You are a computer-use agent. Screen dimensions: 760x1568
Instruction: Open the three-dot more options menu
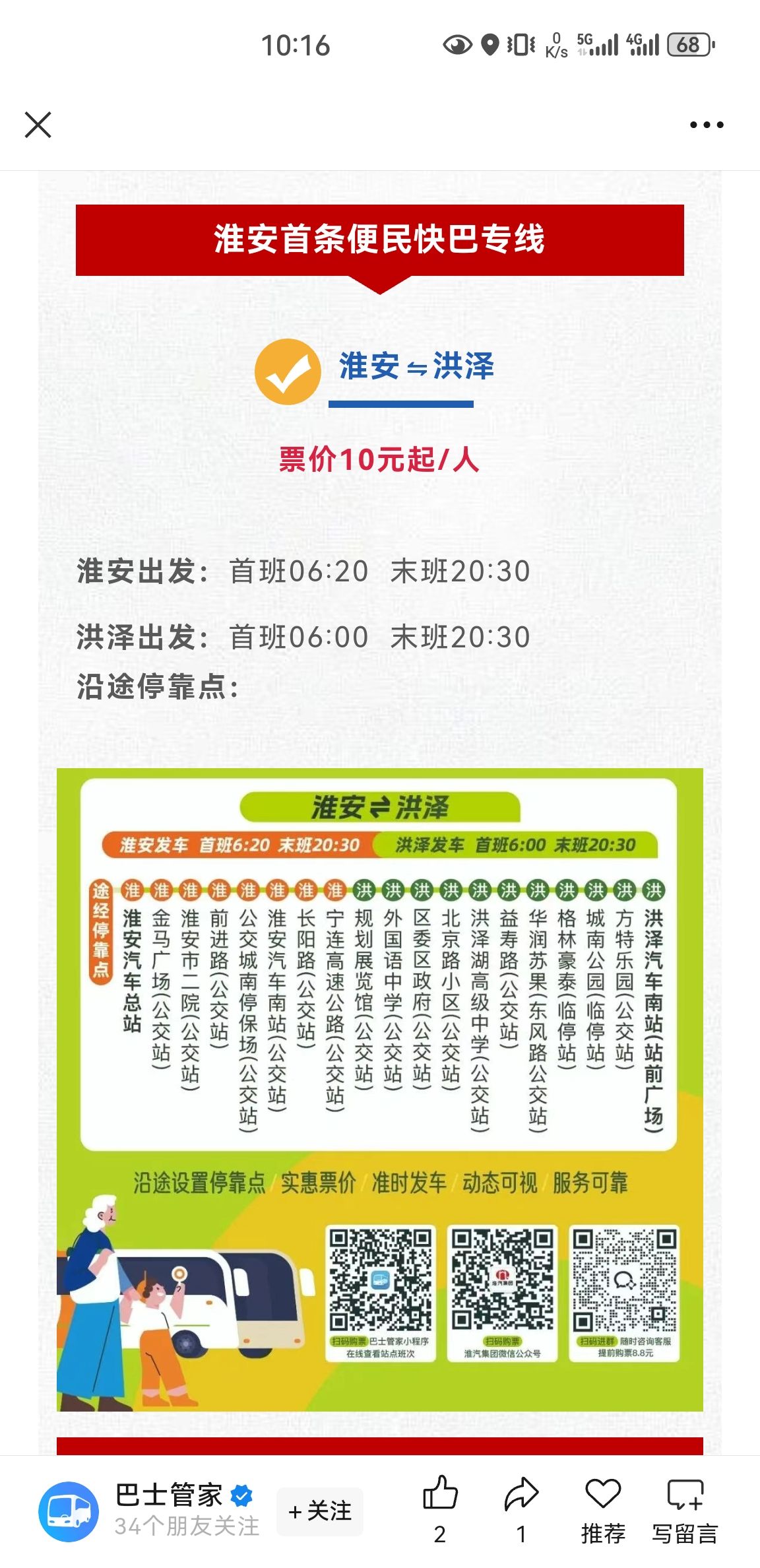[x=707, y=125]
